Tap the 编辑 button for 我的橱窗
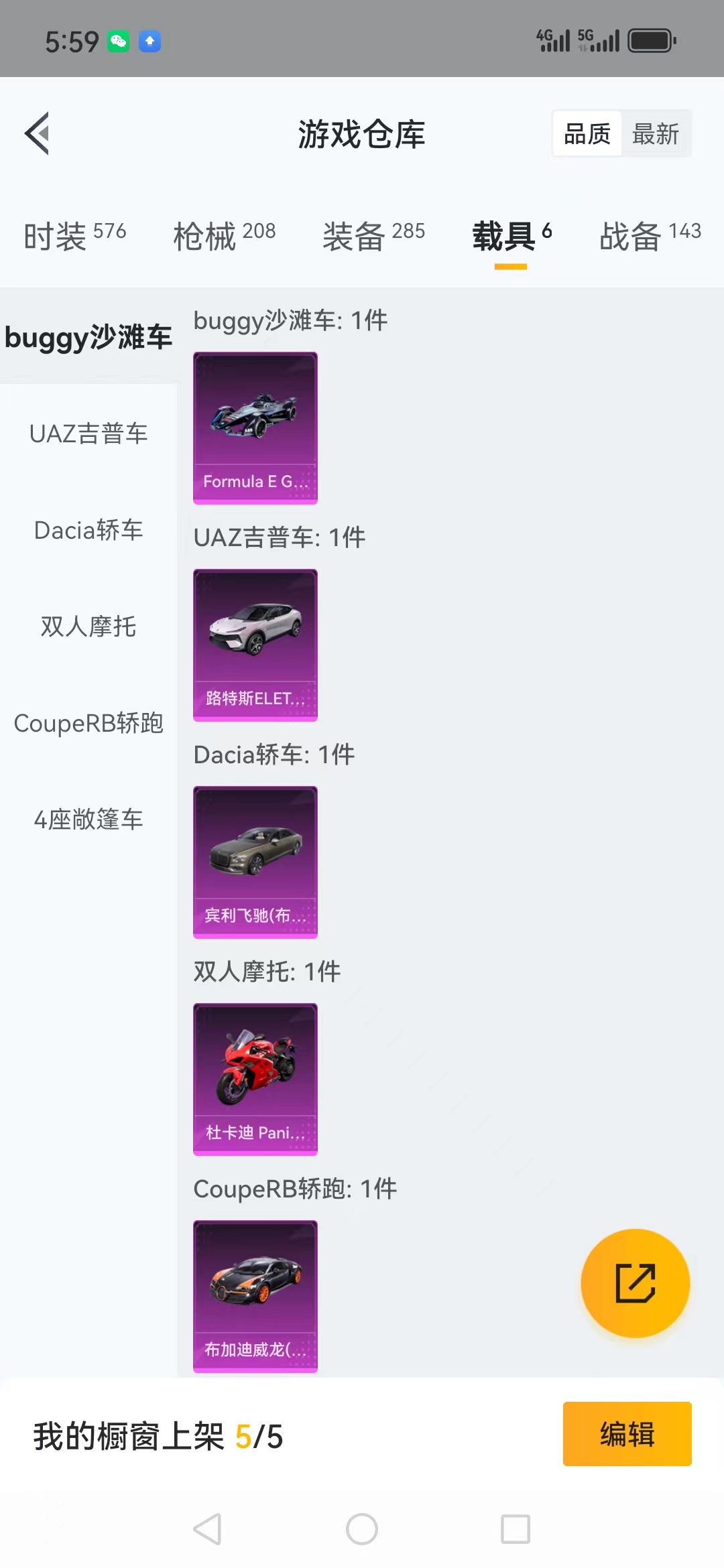Image resolution: width=724 pixels, height=1568 pixels. 627,1434
